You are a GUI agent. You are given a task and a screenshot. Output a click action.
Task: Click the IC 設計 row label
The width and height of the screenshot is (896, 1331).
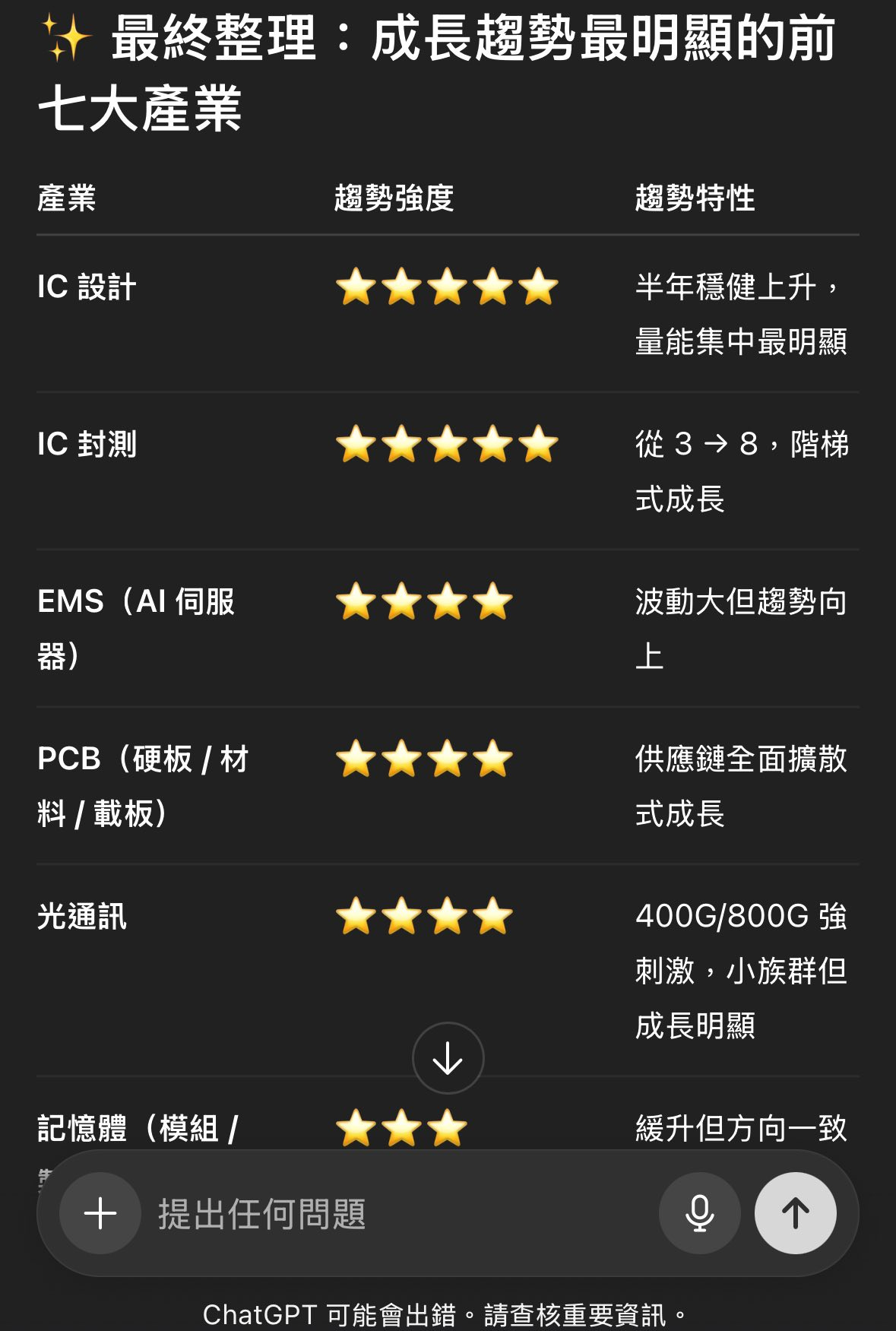(87, 287)
